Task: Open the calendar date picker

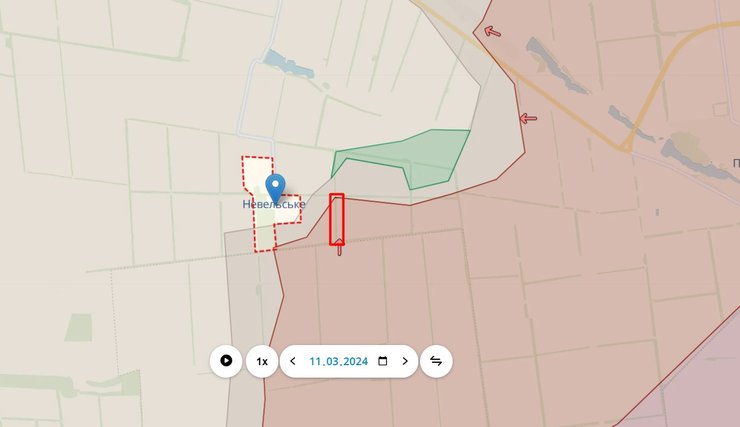Action: coord(382,361)
